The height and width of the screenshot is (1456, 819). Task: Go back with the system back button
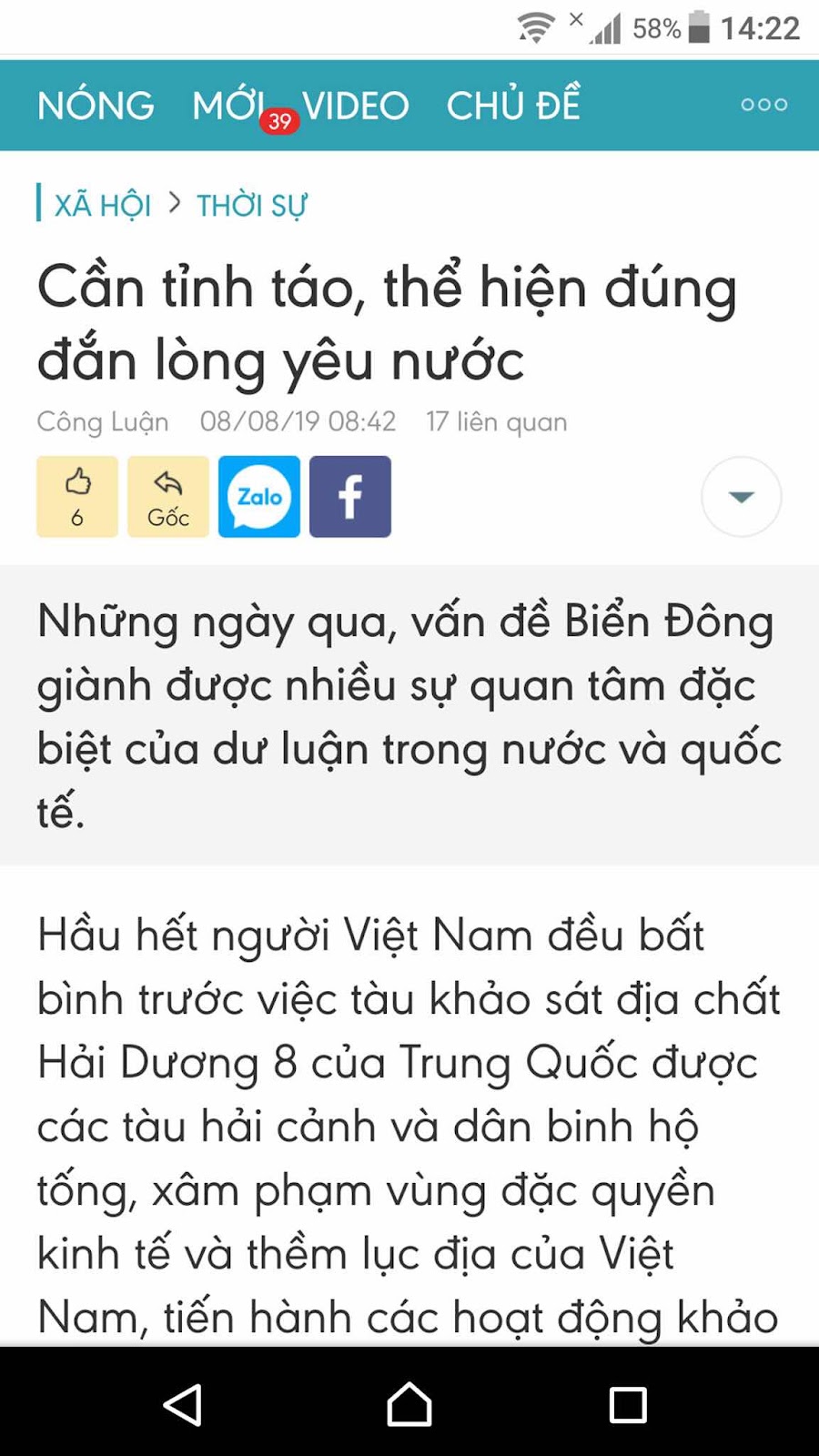pyautogui.click(x=183, y=1404)
